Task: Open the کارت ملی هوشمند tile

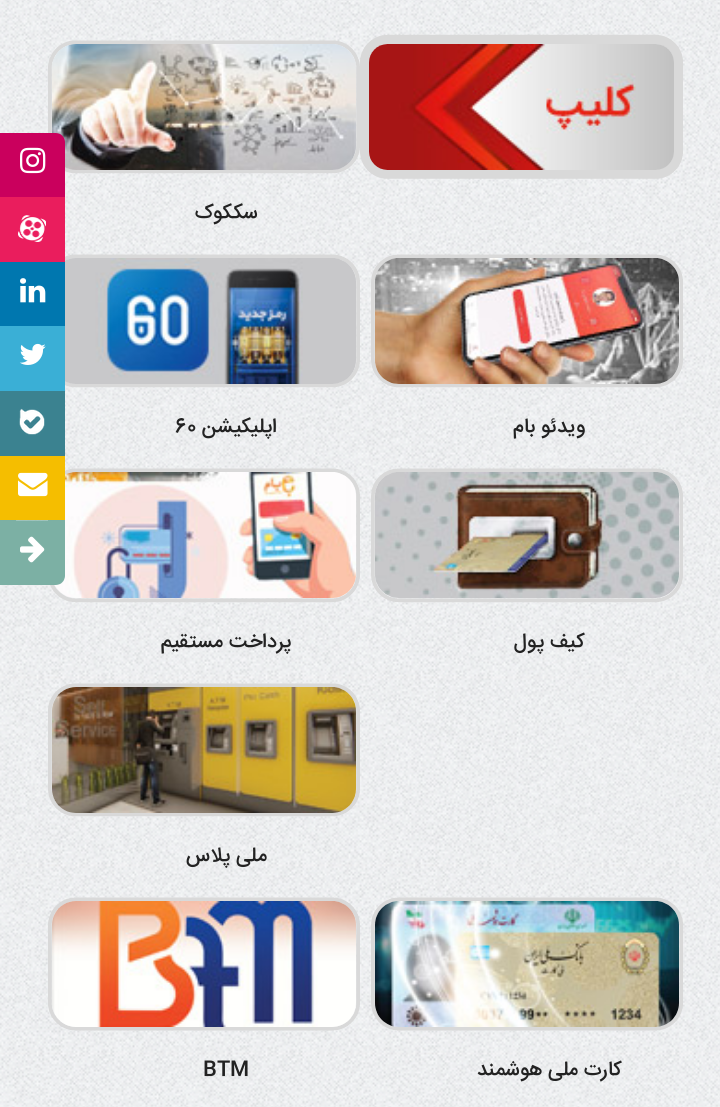Action: pos(527,963)
